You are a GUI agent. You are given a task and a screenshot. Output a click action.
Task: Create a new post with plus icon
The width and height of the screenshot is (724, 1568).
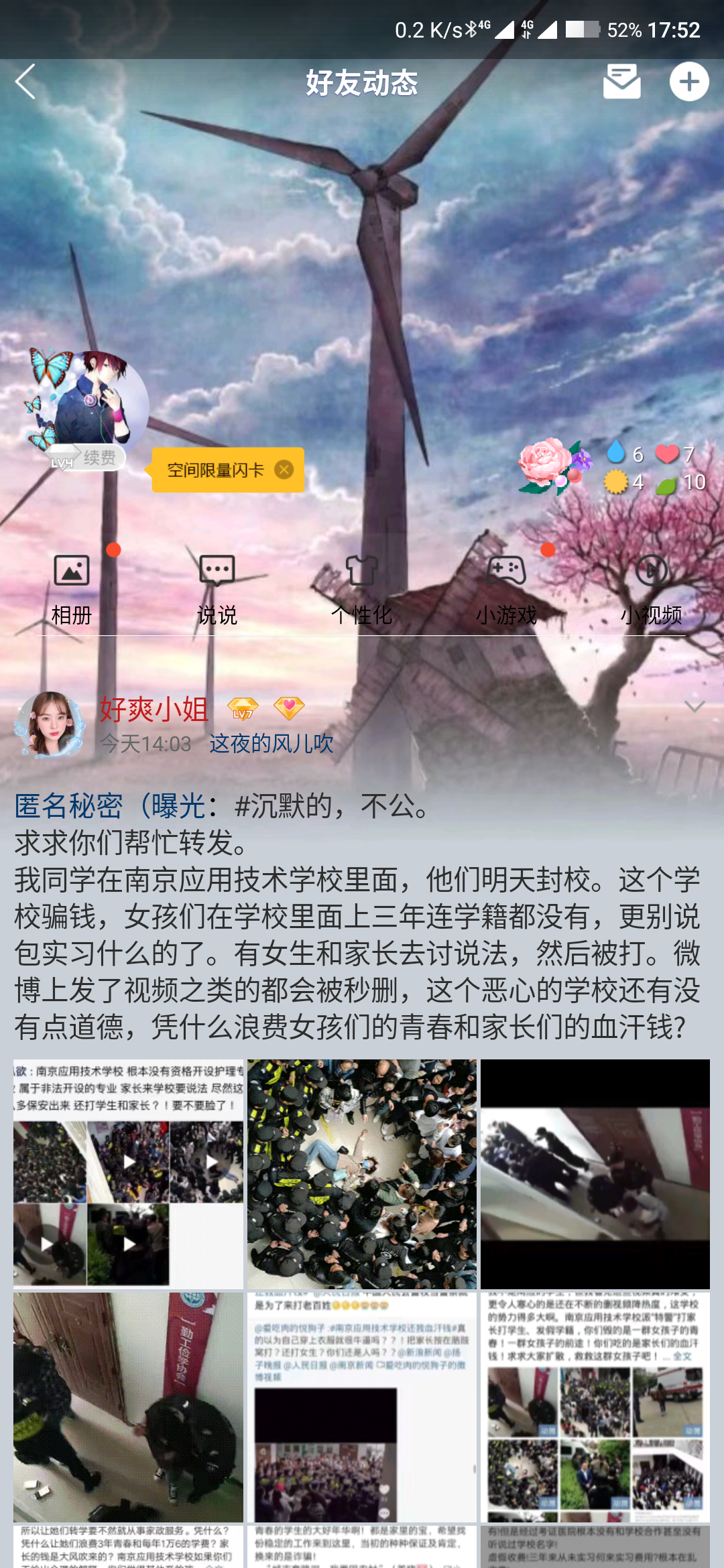(x=689, y=82)
